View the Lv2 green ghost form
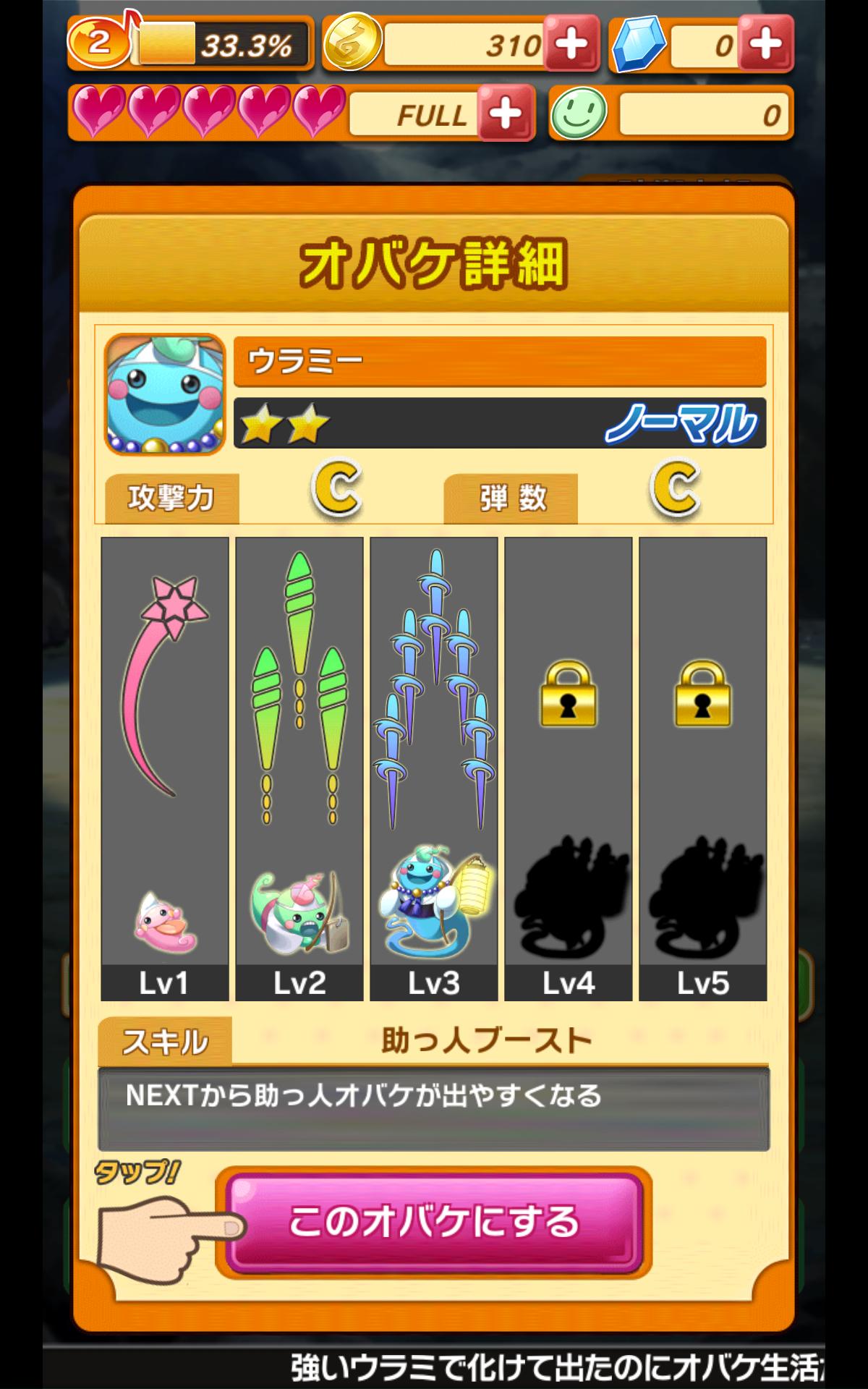868x1389 pixels. [x=299, y=768]
